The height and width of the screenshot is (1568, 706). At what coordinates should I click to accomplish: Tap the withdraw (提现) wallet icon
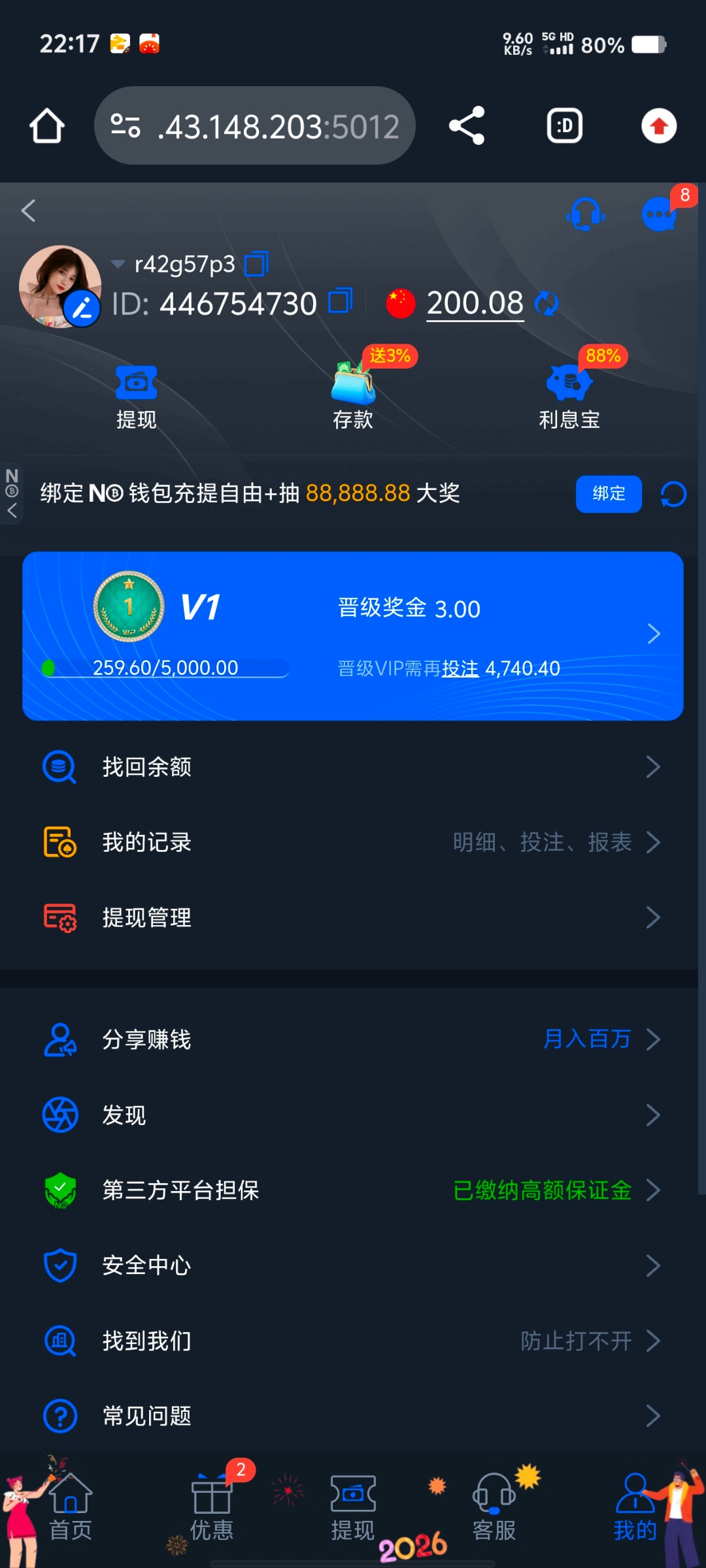[x=135, y=385]
